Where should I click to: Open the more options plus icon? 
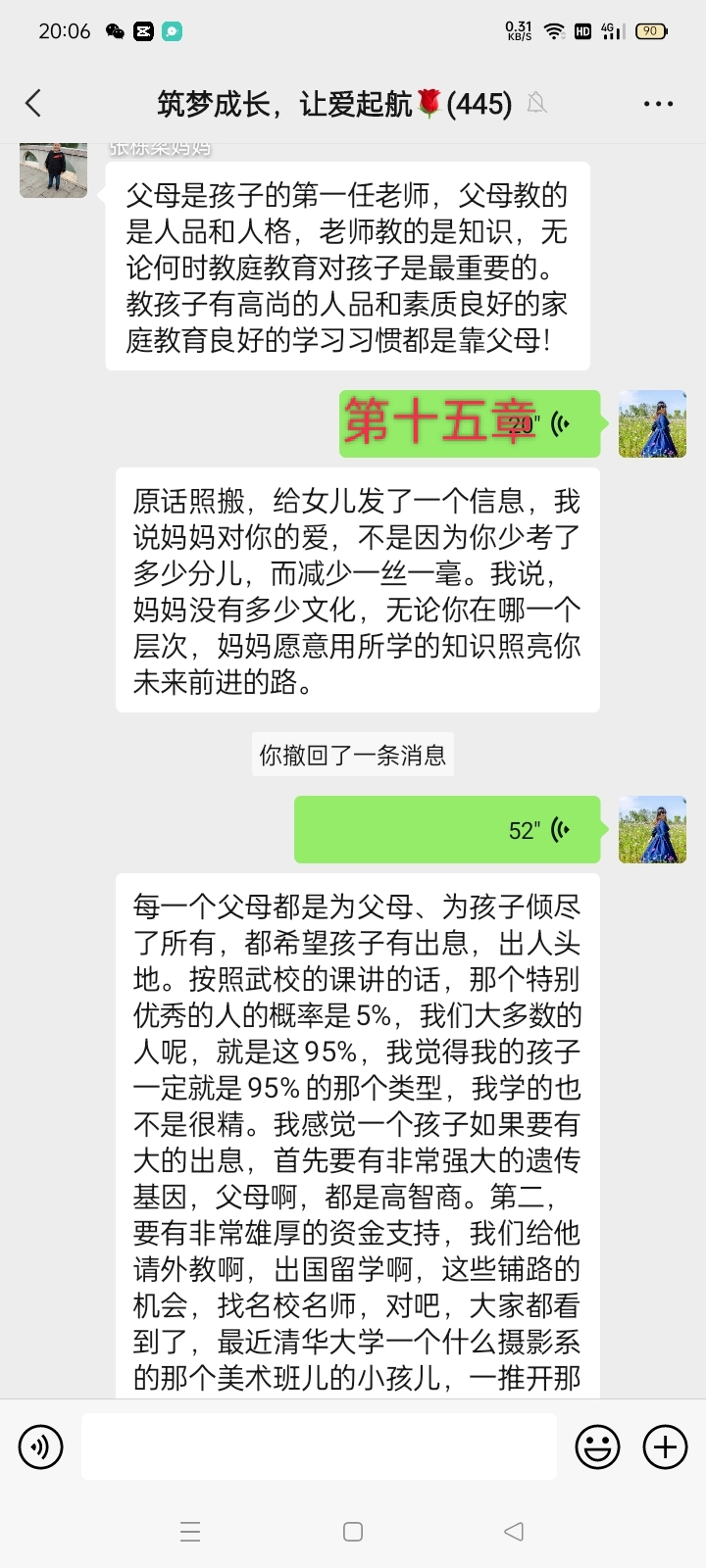(x=665, y=1446)
